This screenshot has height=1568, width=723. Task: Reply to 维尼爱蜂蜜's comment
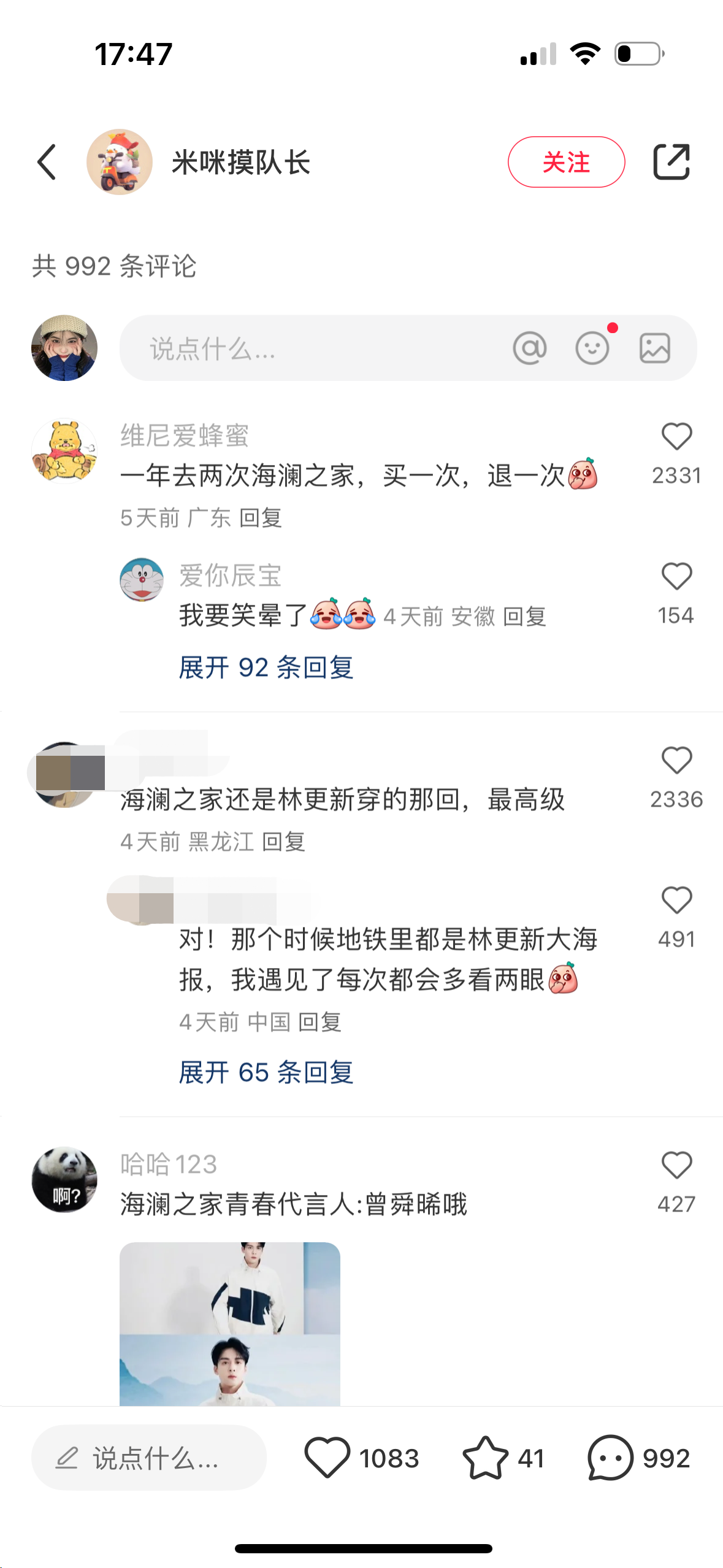pyautogui.click(x=261, y=518)
